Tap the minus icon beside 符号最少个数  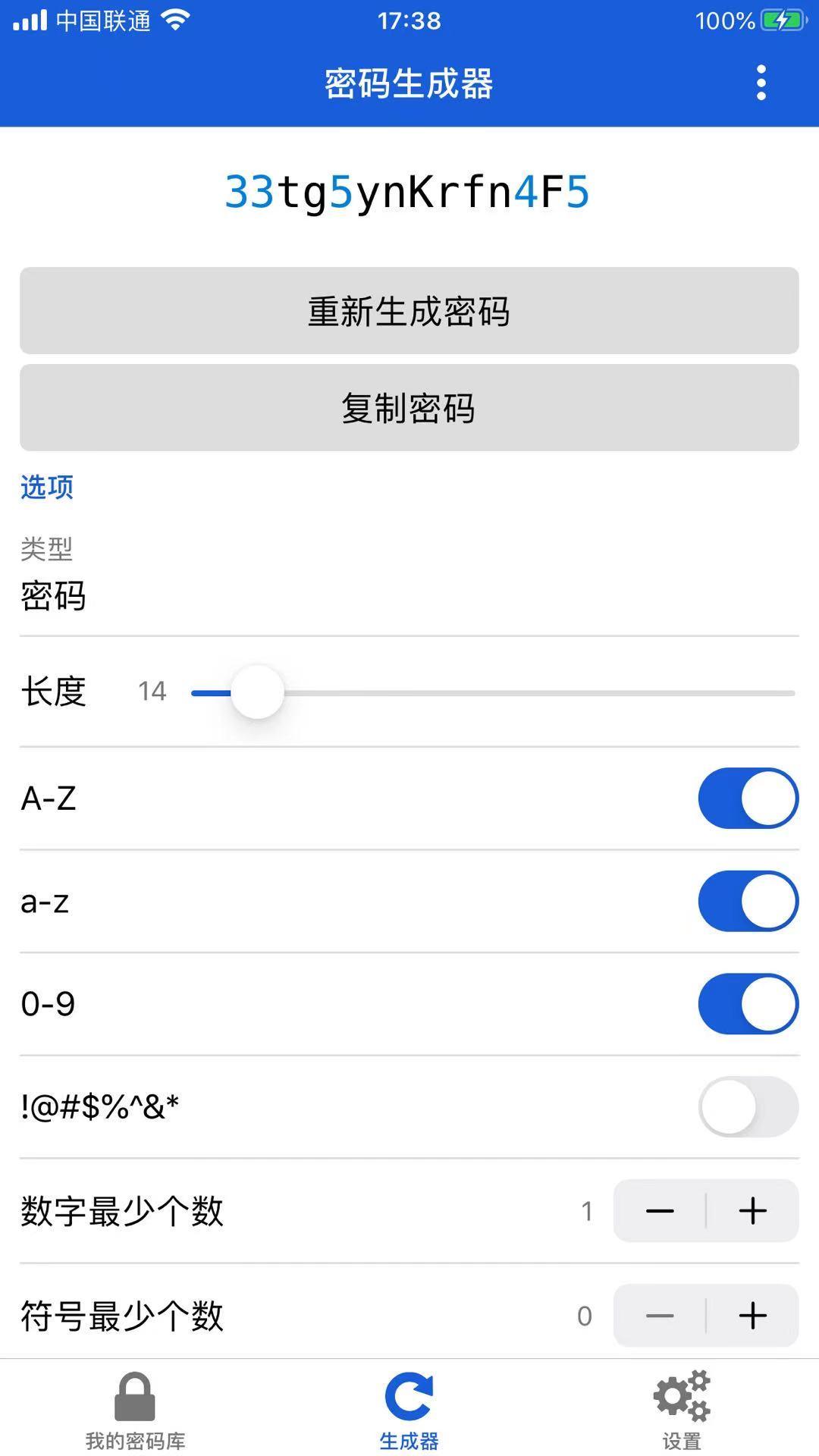[659, 1316]
